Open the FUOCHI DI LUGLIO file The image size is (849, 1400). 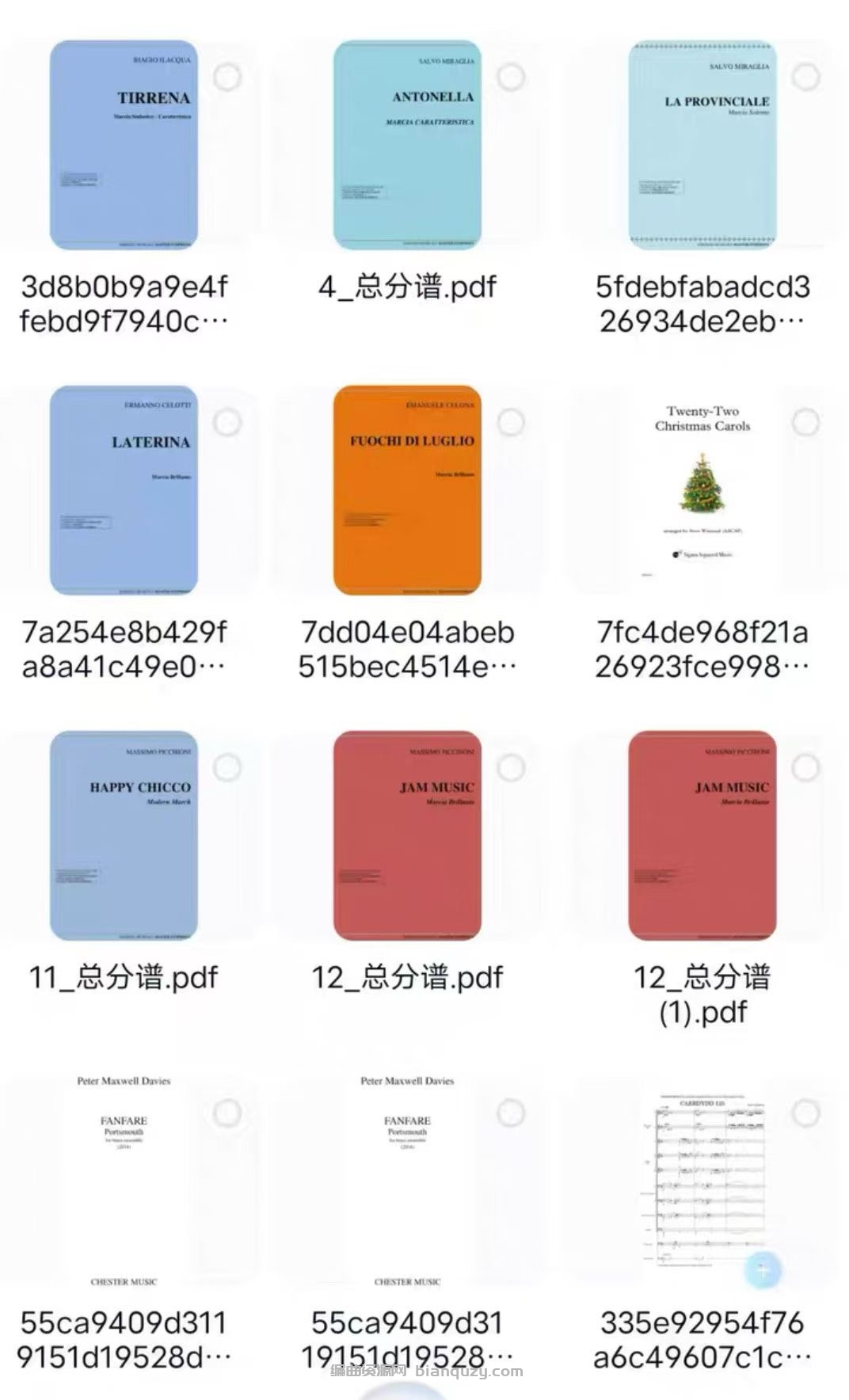coord(407,491)
